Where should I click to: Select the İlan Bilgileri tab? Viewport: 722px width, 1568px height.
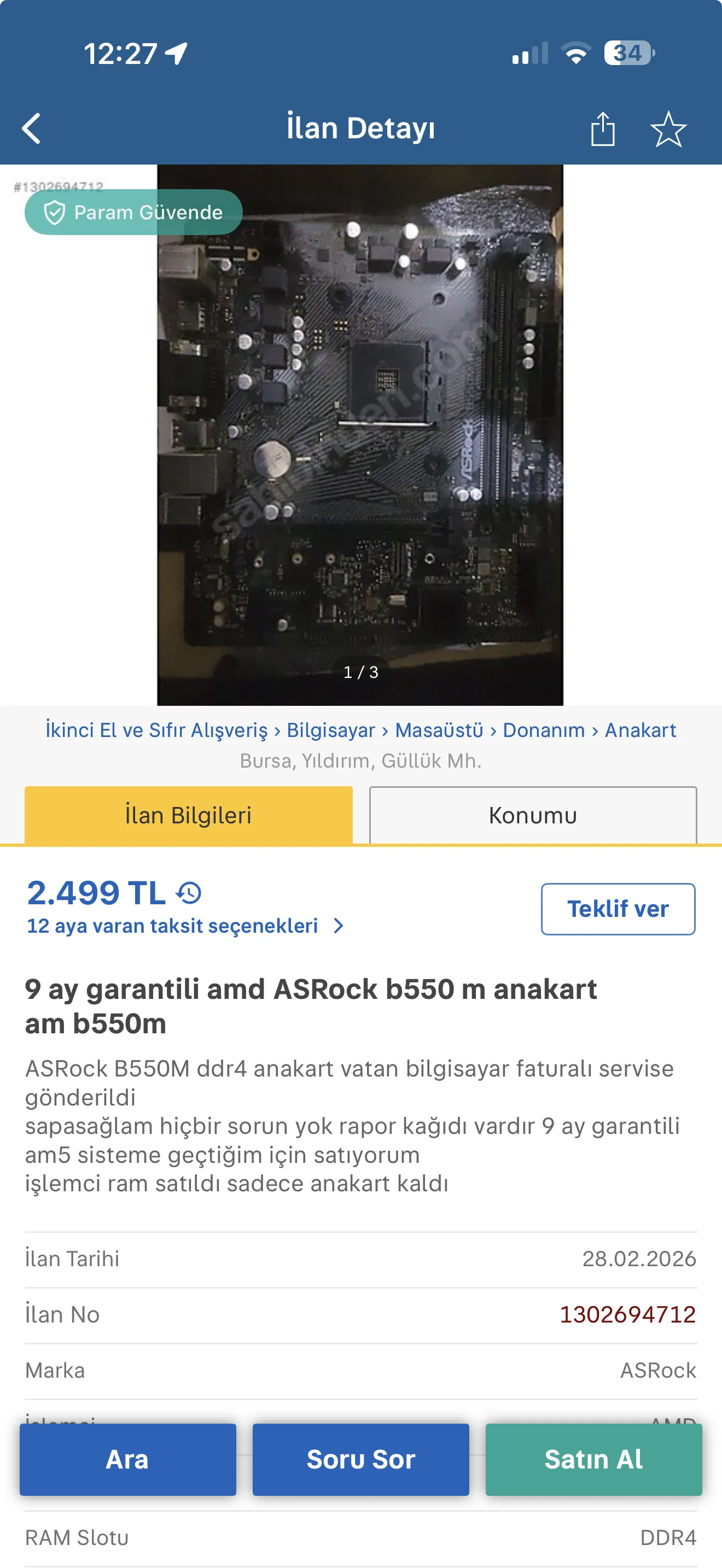(188, 815)
